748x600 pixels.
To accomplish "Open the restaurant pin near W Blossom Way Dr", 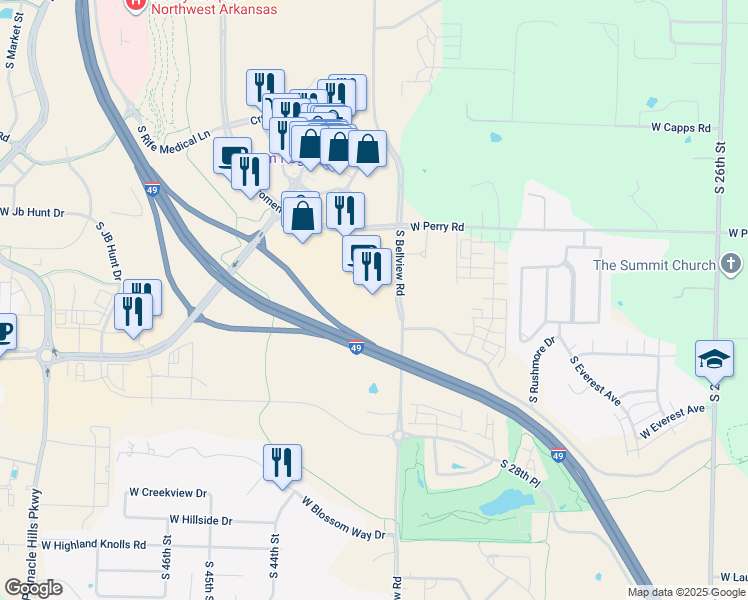I will [x=282, y=463].
